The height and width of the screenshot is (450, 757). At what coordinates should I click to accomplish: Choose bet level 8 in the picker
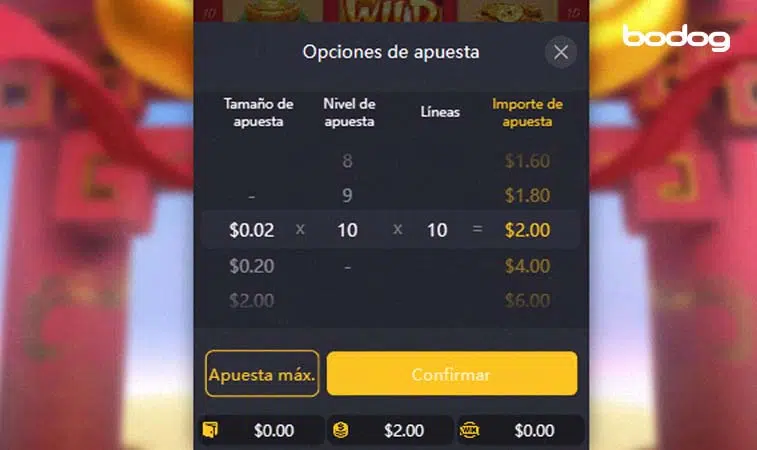click(347, 161)
